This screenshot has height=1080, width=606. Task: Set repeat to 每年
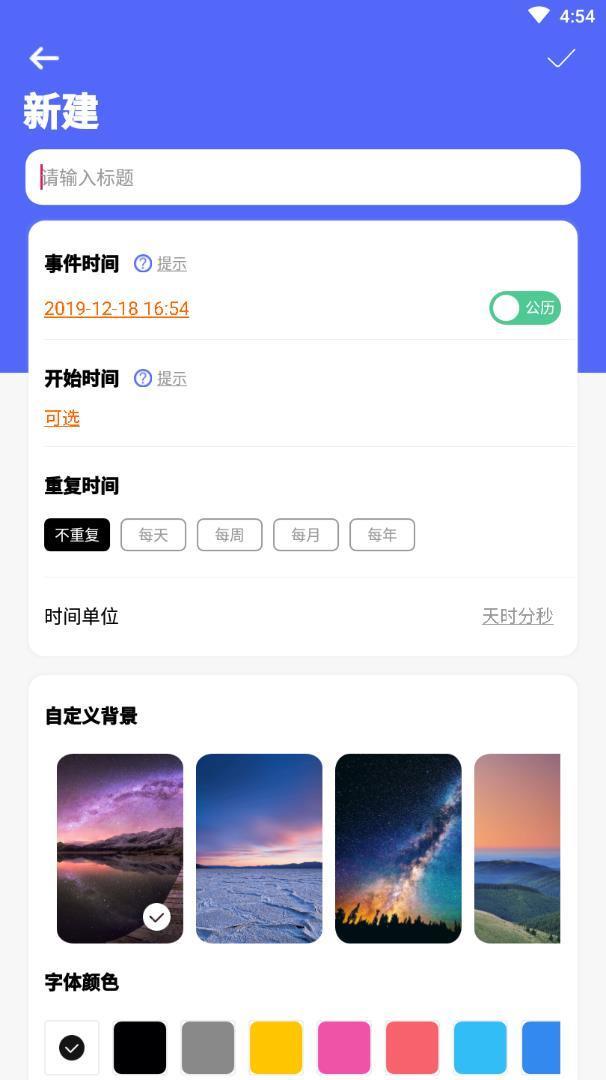click(382, 535)
